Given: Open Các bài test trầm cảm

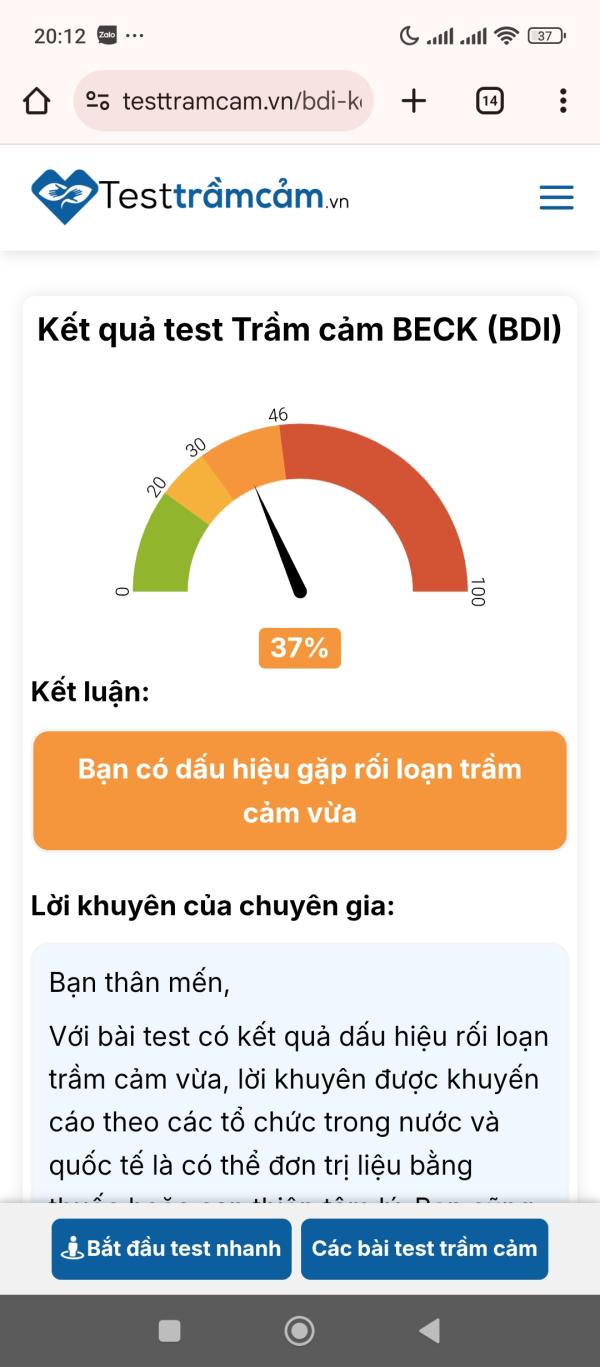Looking at the screenshot, I should pos(424,1249).
